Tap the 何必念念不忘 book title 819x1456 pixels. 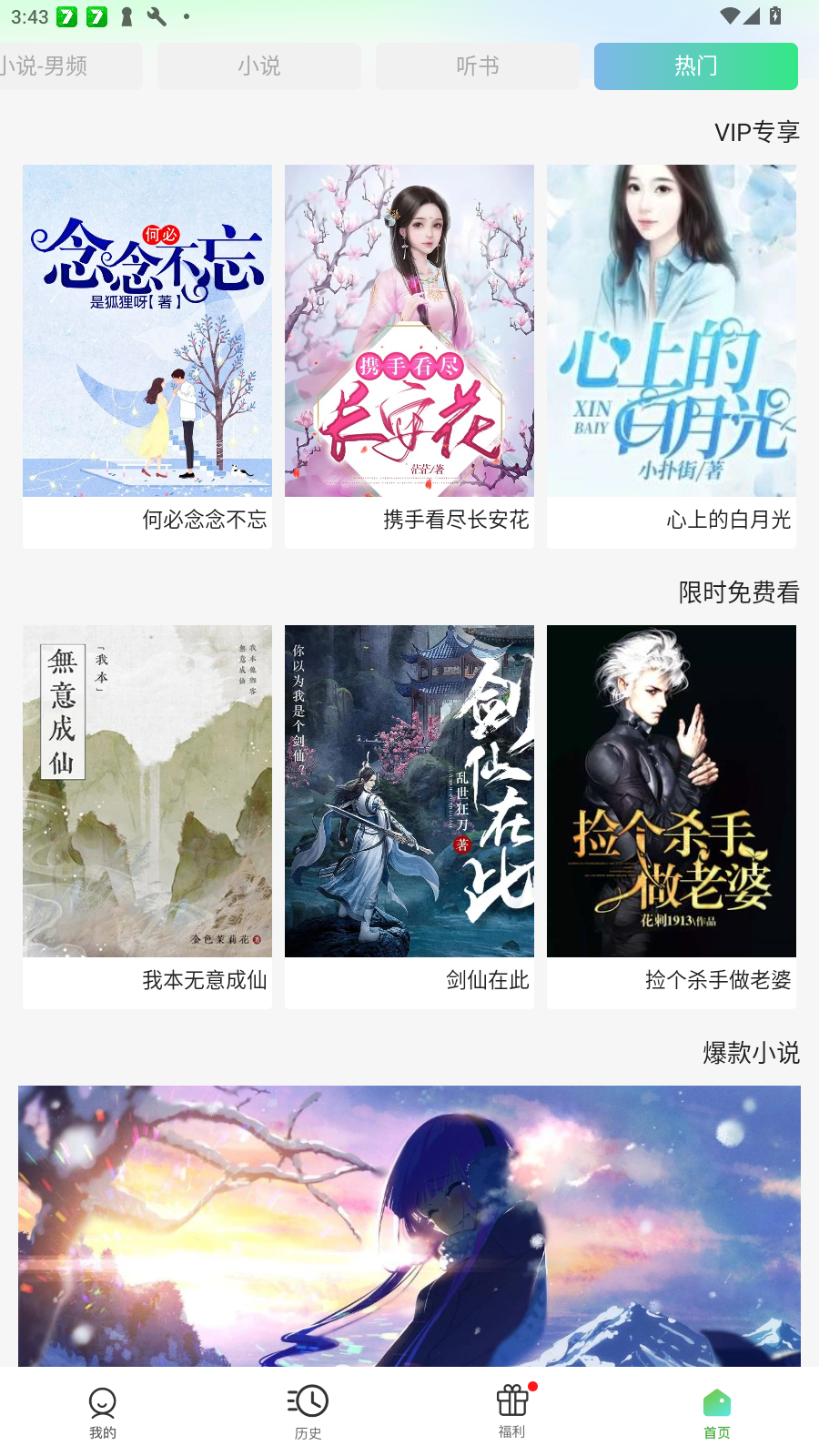click(203, 520)
